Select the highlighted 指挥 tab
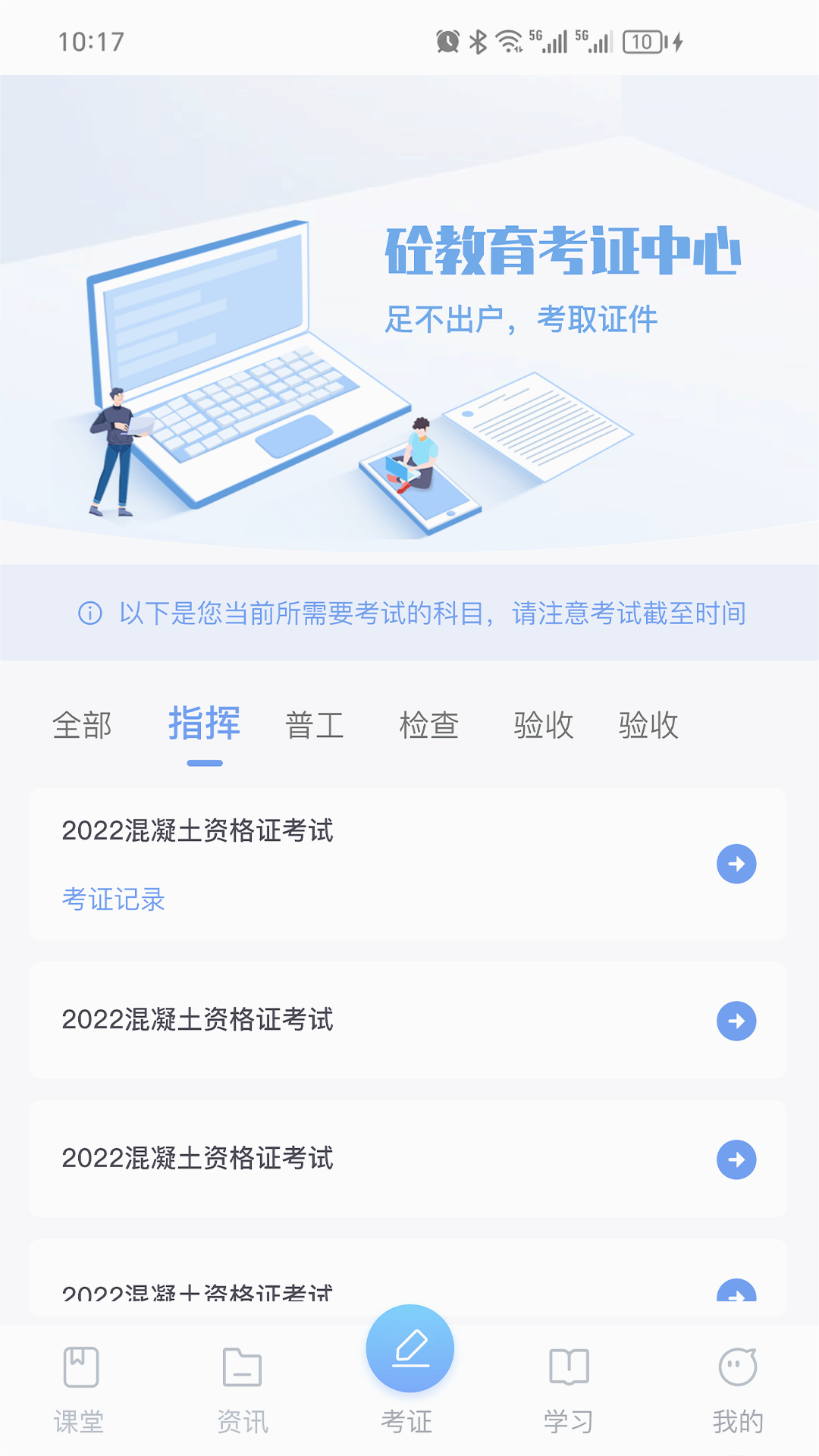Image resolution: width=819 pixels, height=1456 pixels. (x=205, y=723)
